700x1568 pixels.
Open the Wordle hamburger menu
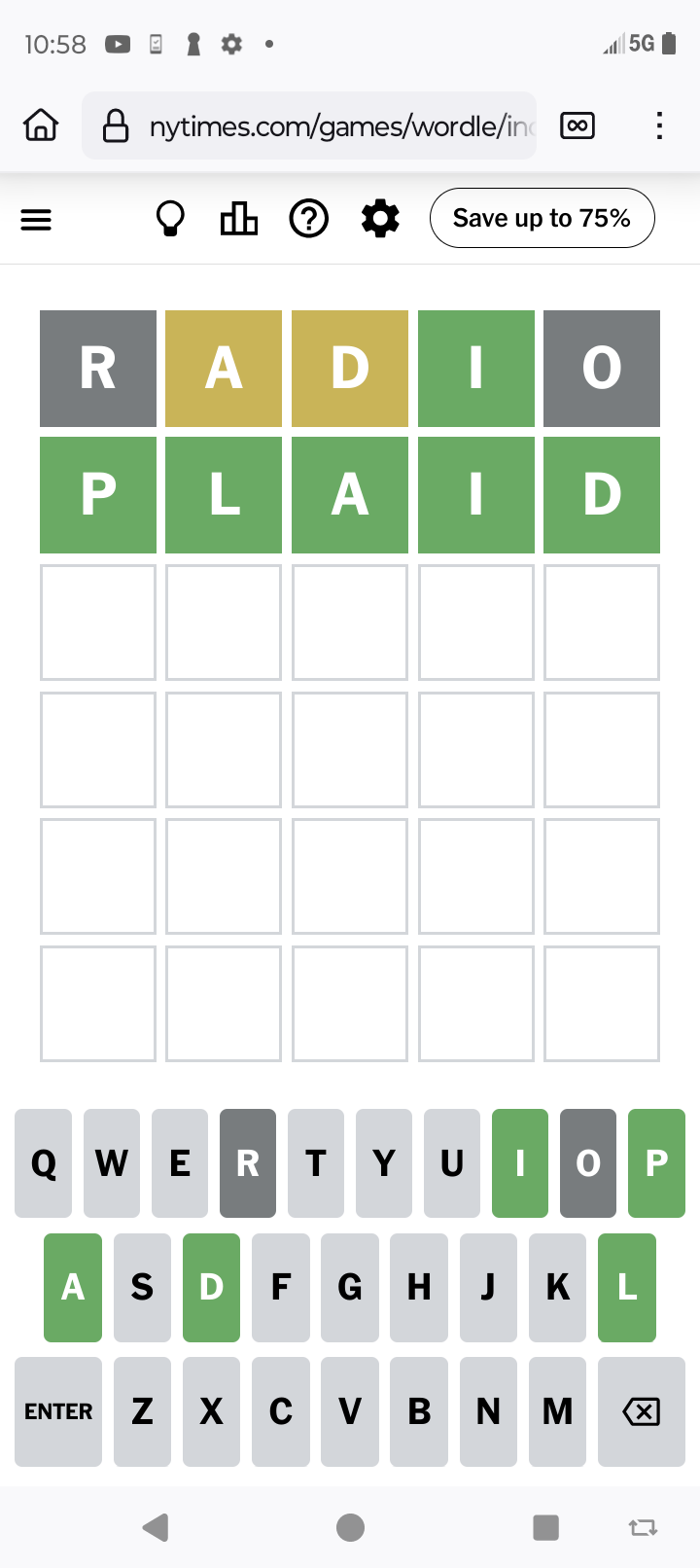pyautogui.click(x=36, y=220)
